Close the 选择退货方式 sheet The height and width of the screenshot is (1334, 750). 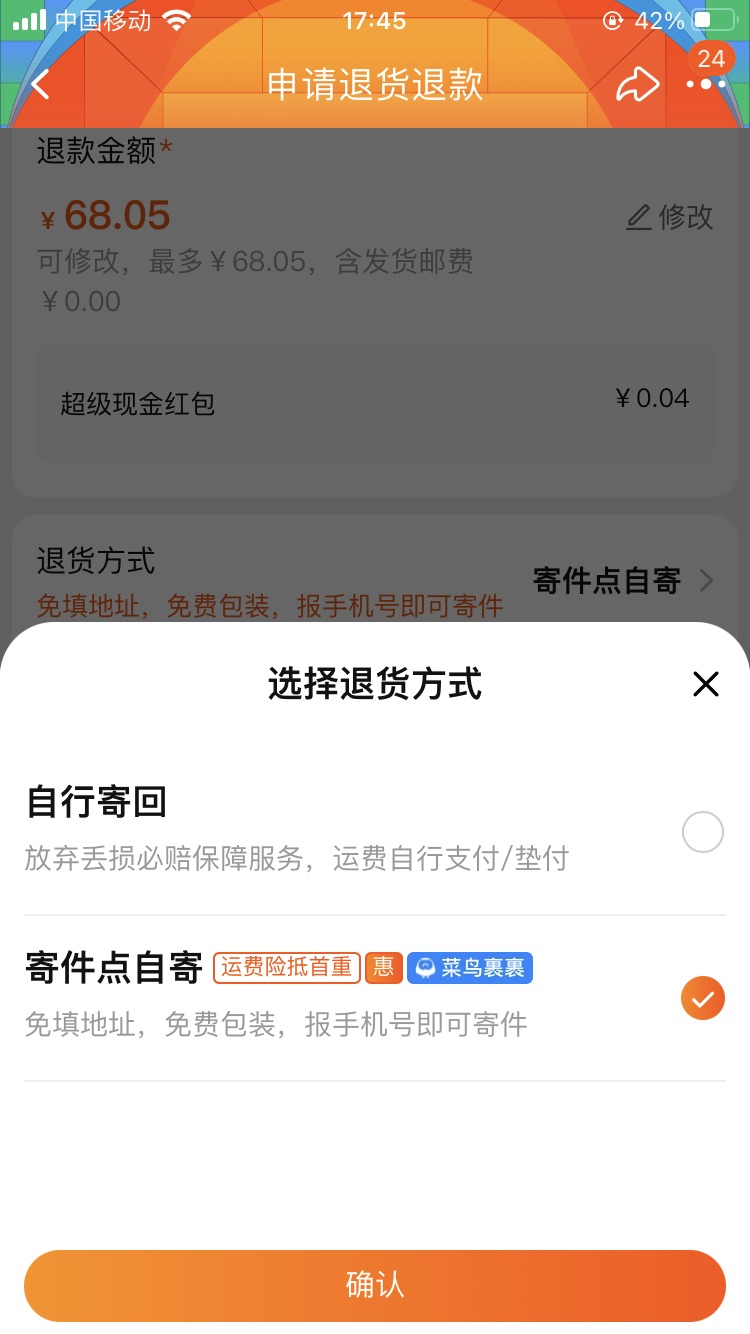tap(706, 684)
